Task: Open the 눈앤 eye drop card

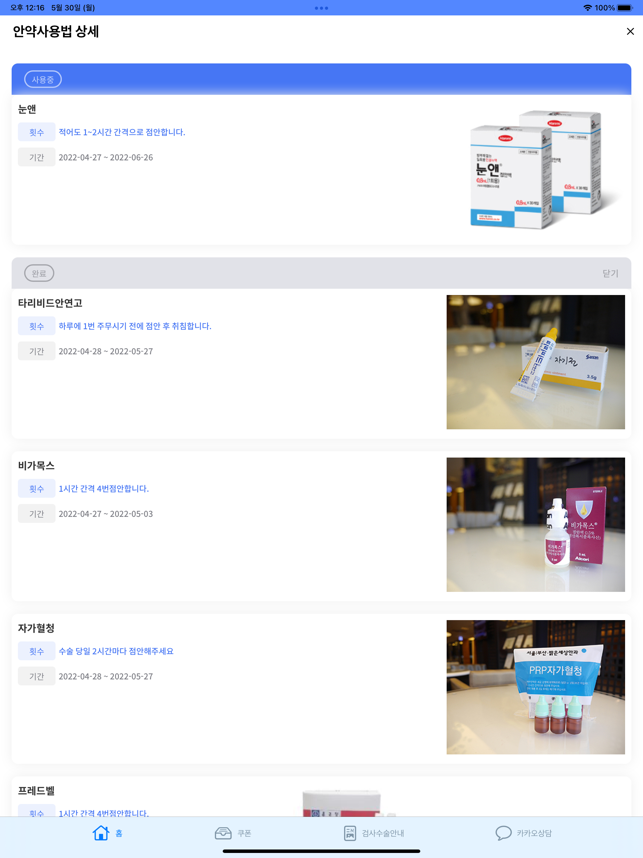Action: 321,169
